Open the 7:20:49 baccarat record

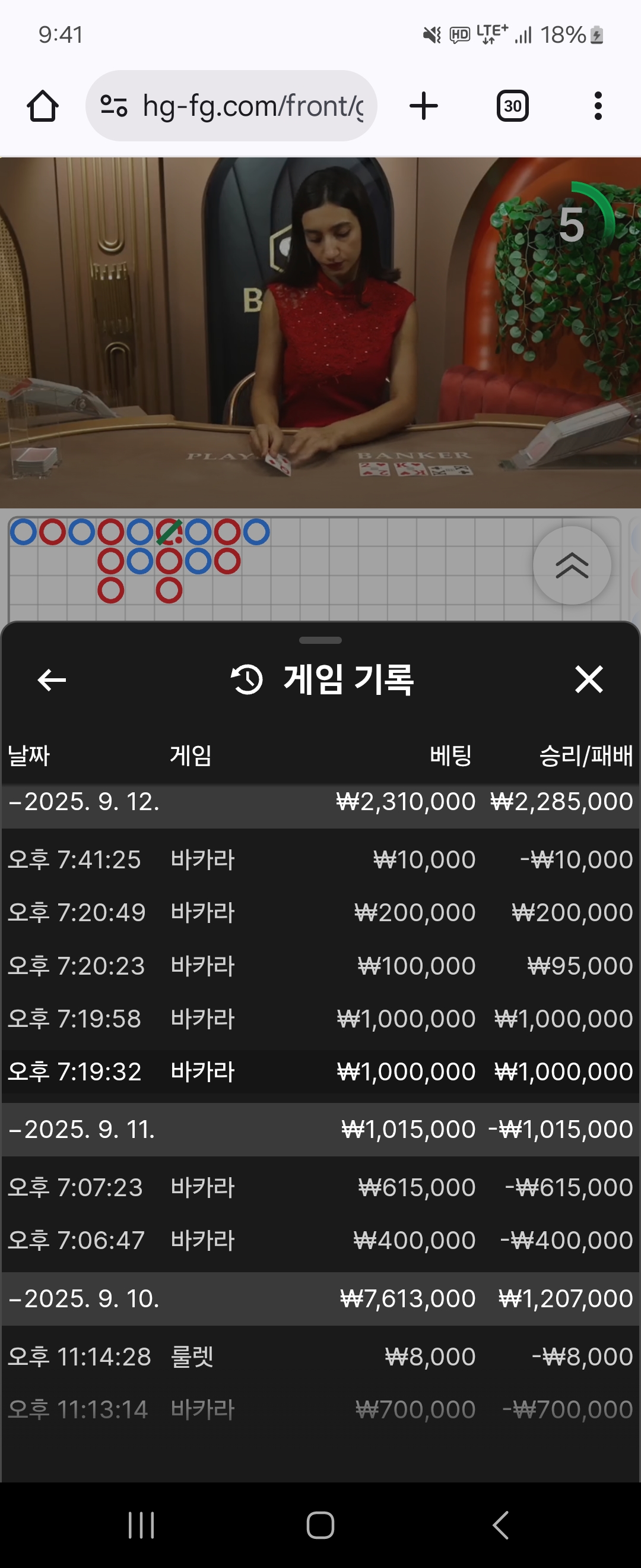tap(320, 912)
